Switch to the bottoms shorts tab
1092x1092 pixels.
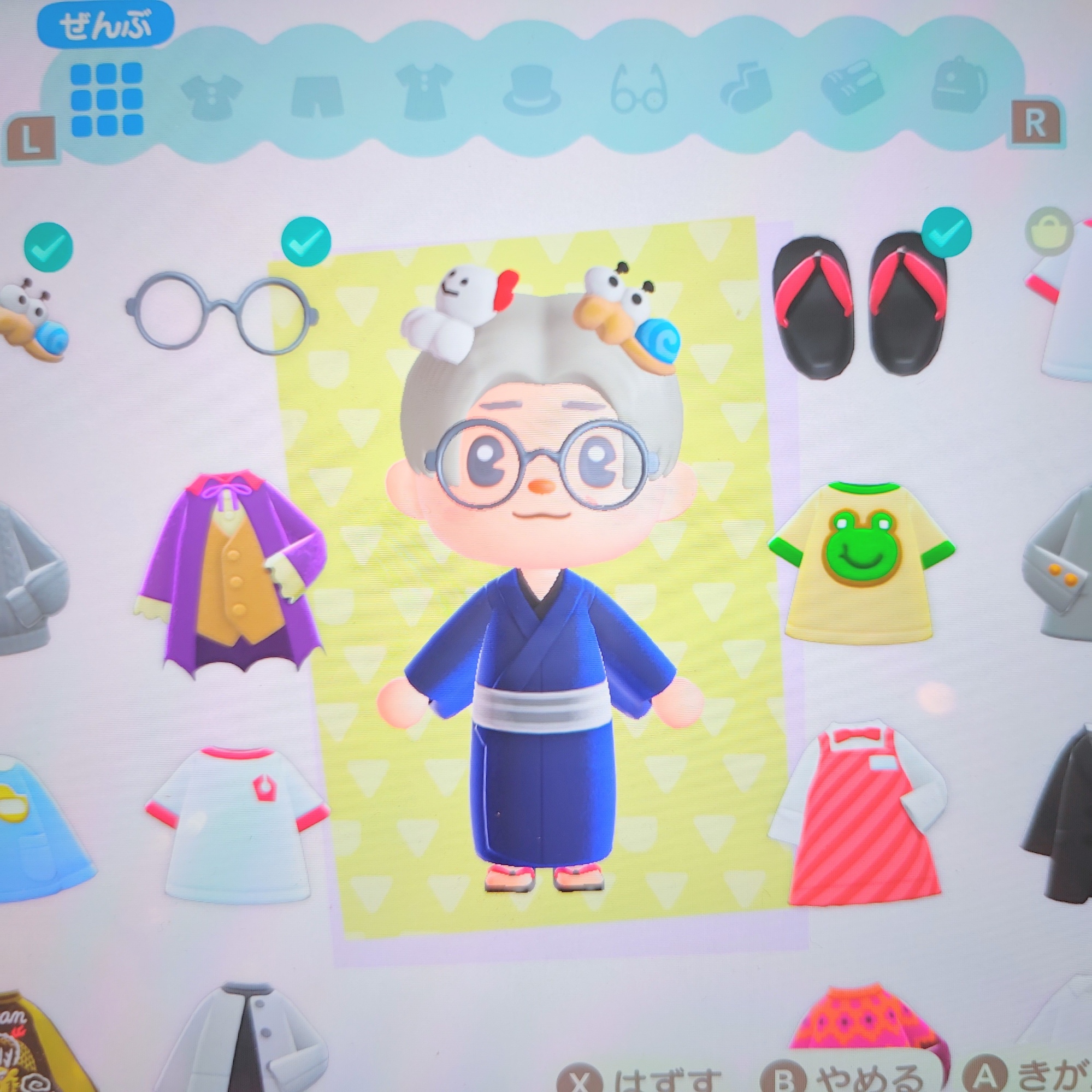(317, 96)
